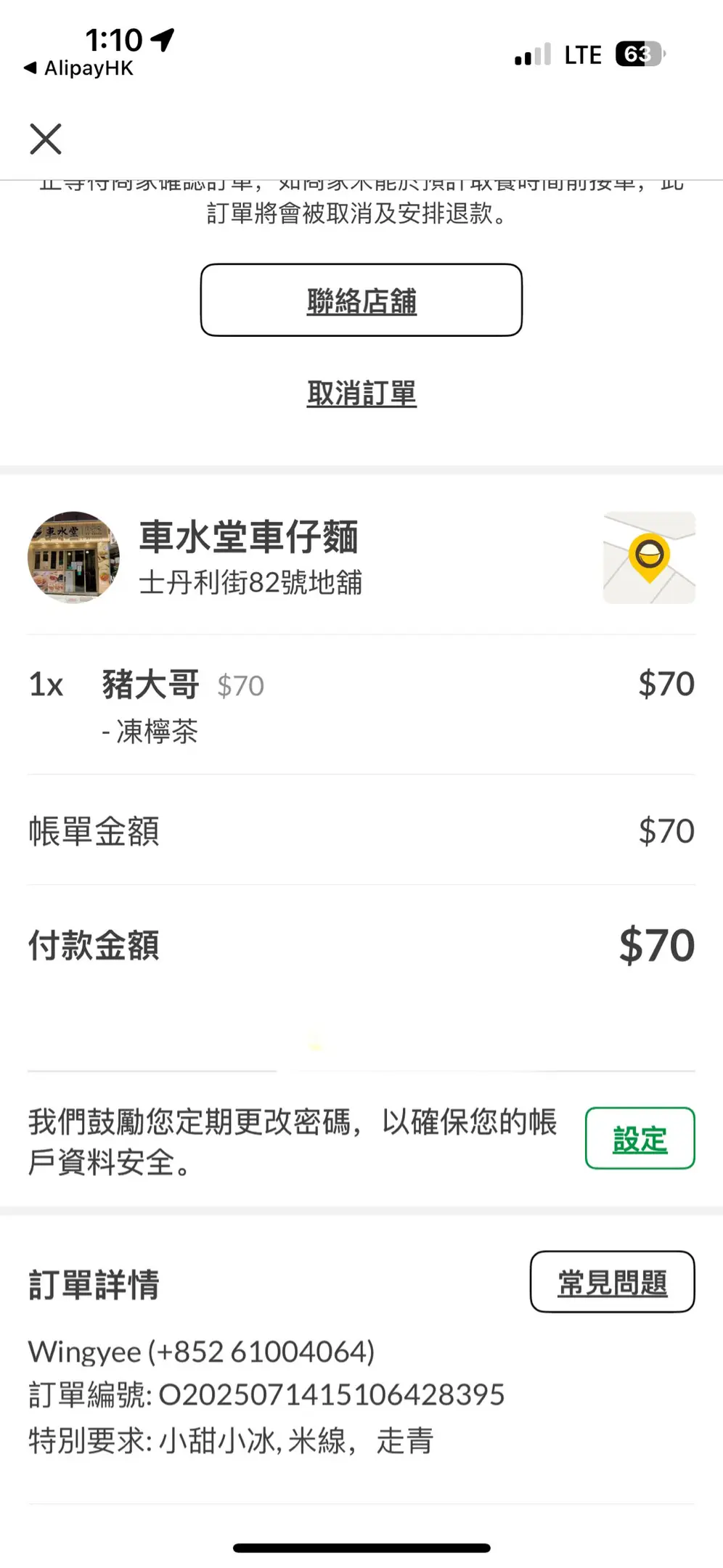The width and height of the screenshot is (723, 1568).
Task: Open 常見問題 FAQ
Action: coord(612,1282)
